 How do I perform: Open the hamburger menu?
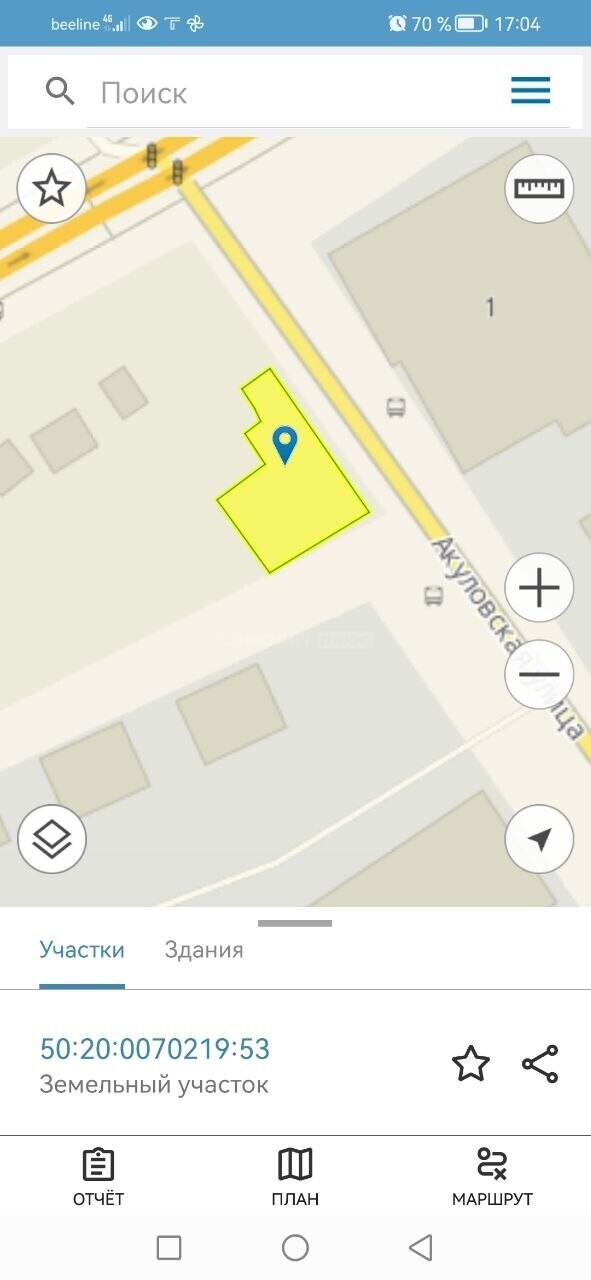[530, 91]
